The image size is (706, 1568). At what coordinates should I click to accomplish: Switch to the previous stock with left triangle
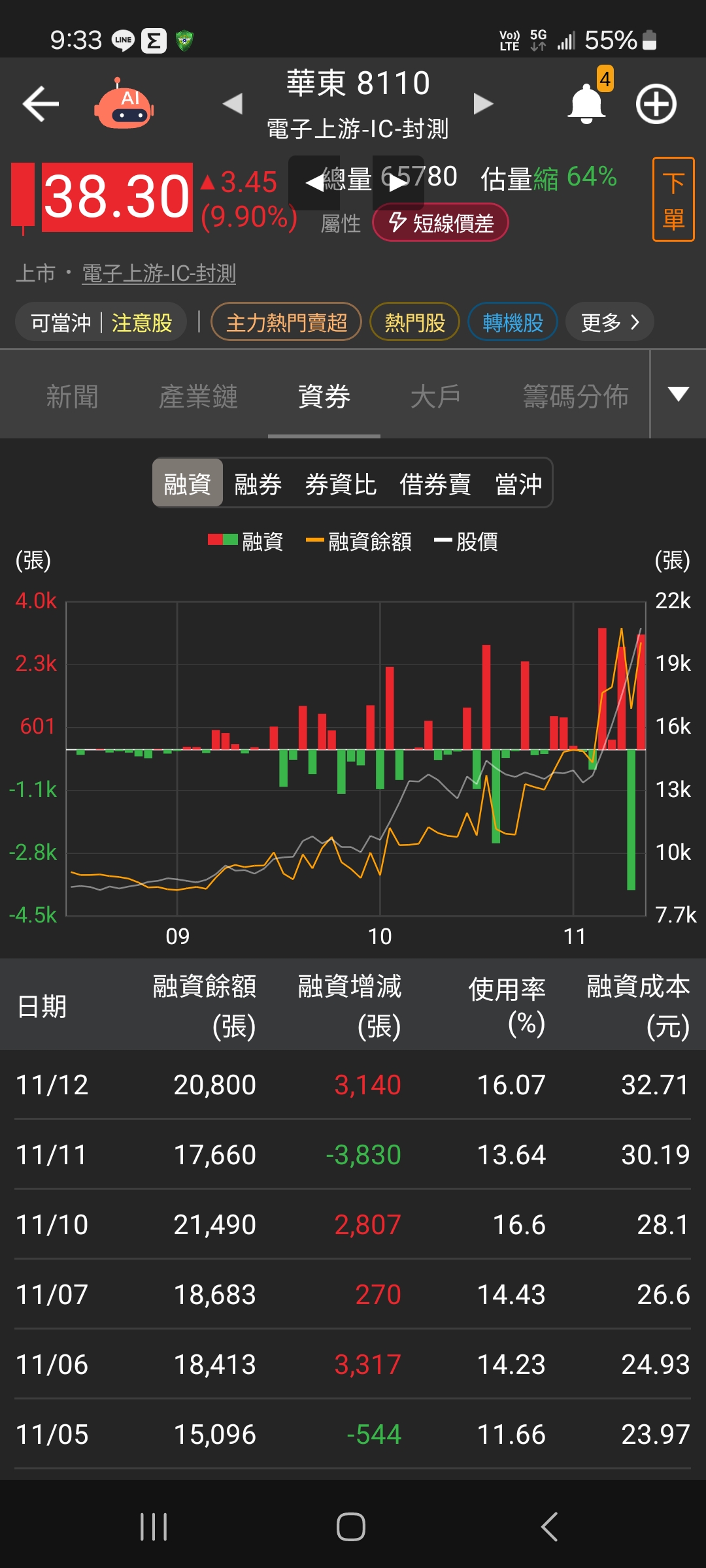[x=233, y=103]
